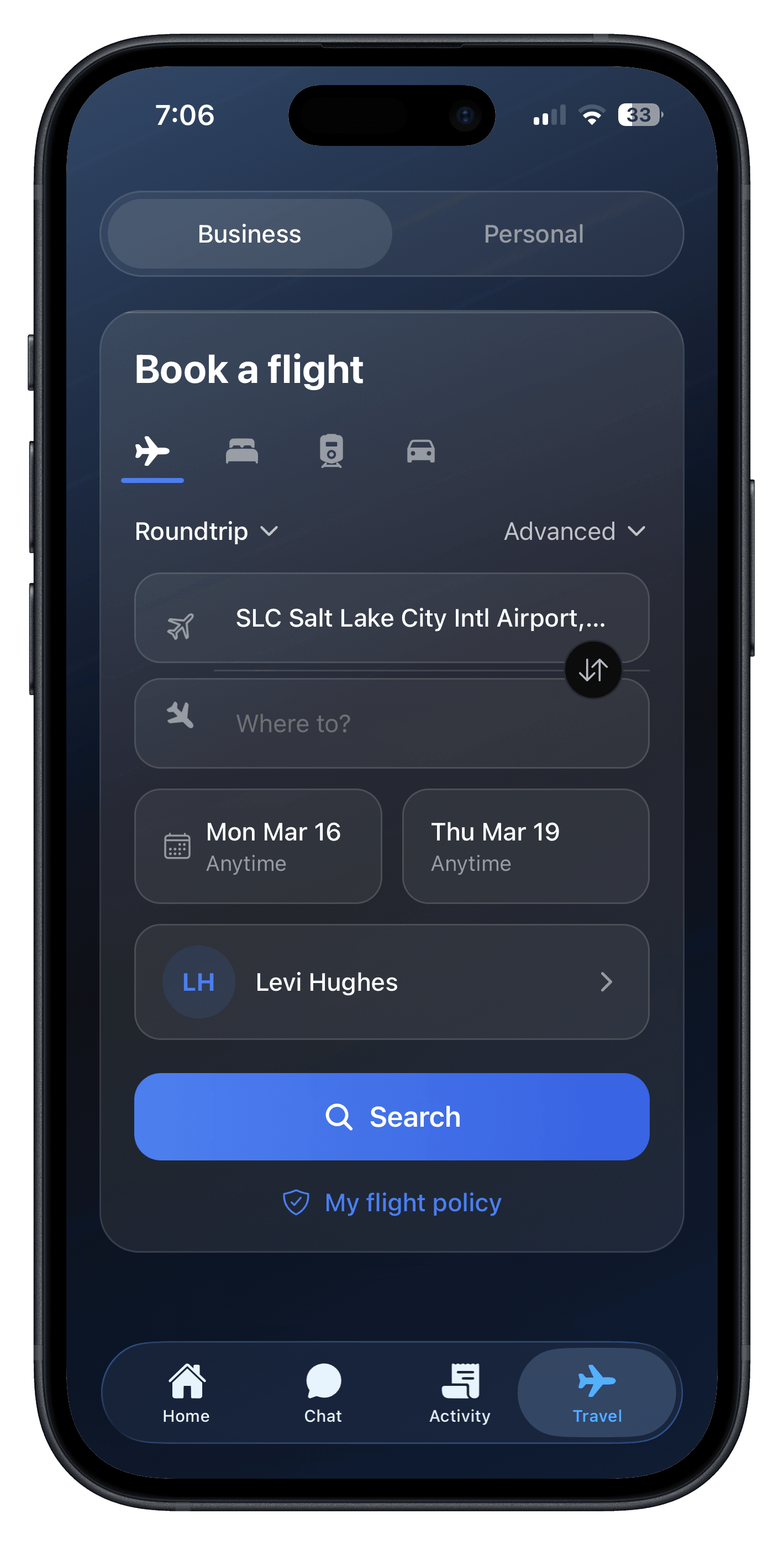Select the train booking icon

pyautogui.click(x=332, y=451)
